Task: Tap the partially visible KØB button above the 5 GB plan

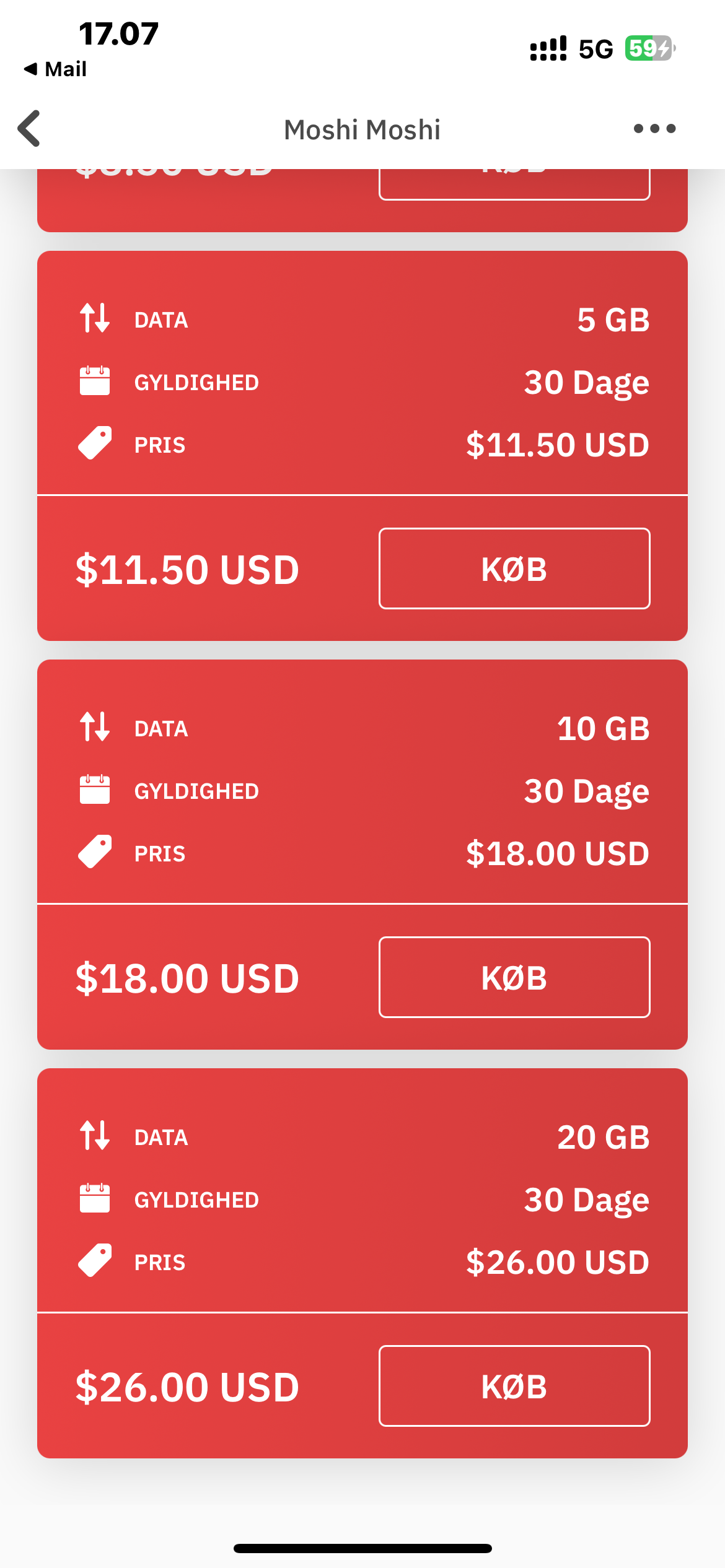Action: 514,184
